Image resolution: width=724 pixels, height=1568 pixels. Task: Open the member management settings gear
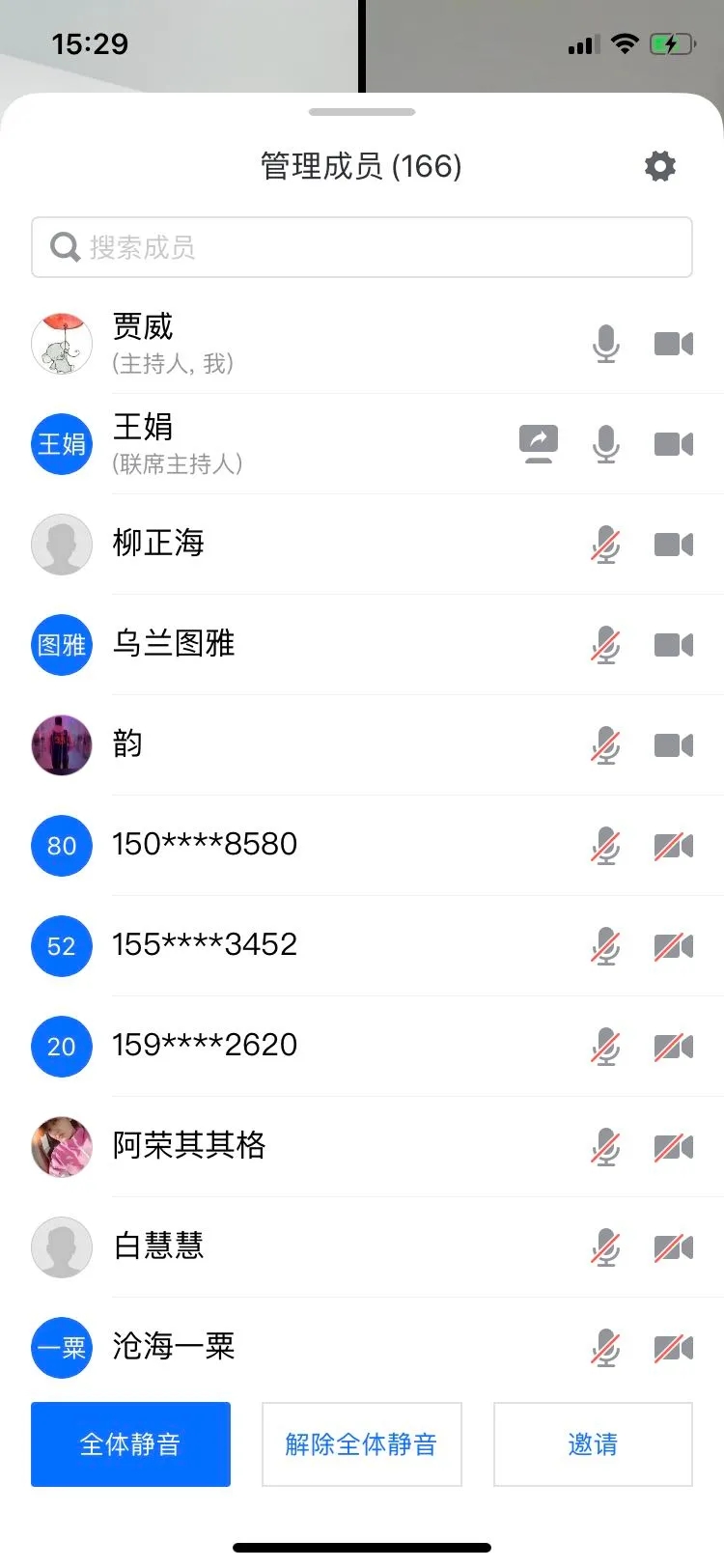[x=660, y=166]
